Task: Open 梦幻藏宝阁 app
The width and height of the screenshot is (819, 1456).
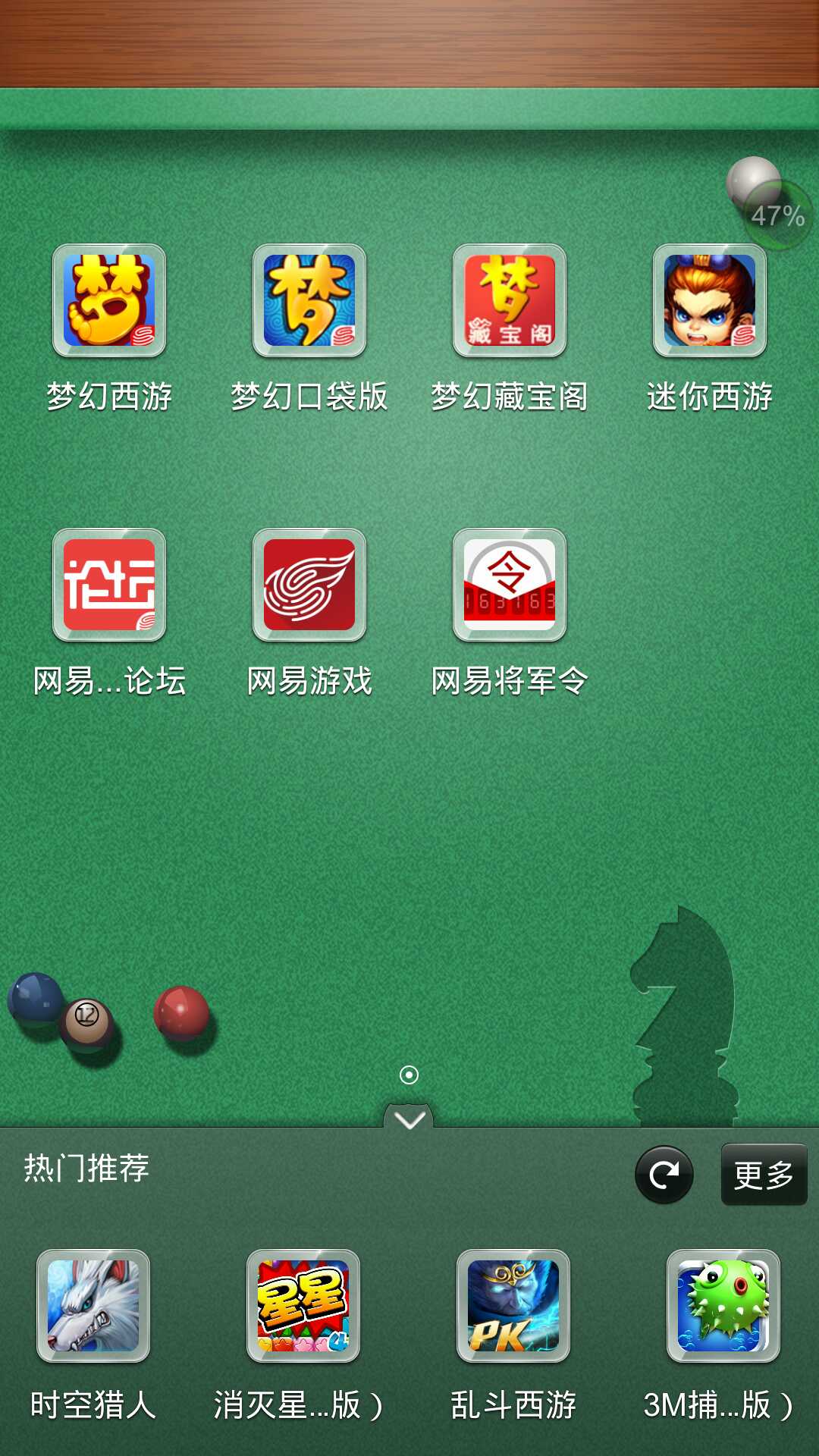Action: tap(510, 300)
